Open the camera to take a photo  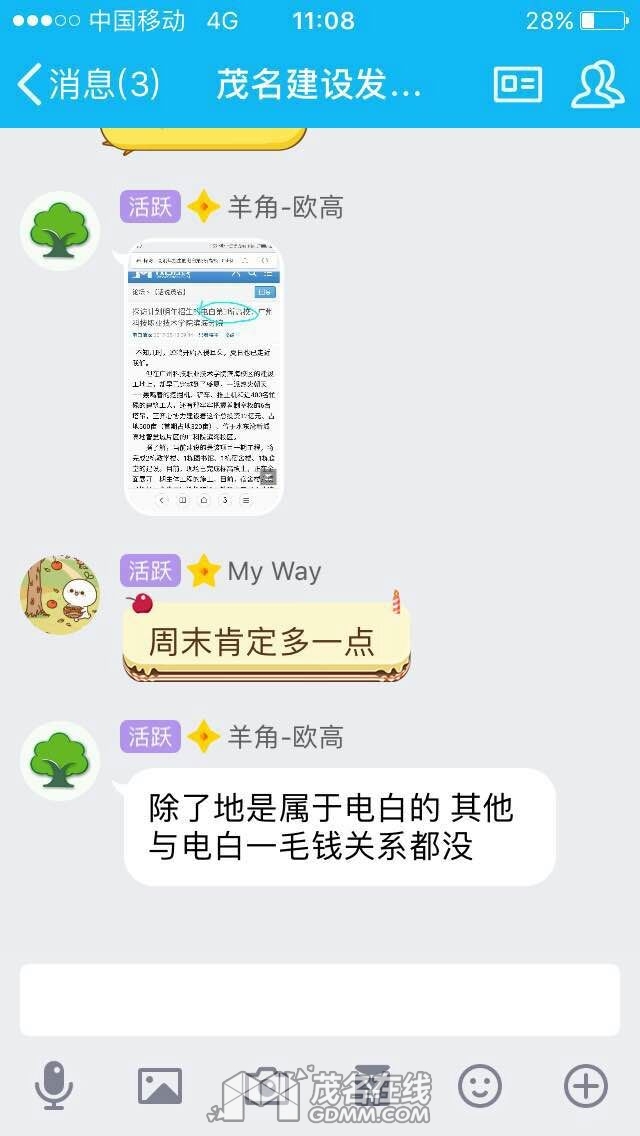pyautogui.click(x=267, y=1085)
